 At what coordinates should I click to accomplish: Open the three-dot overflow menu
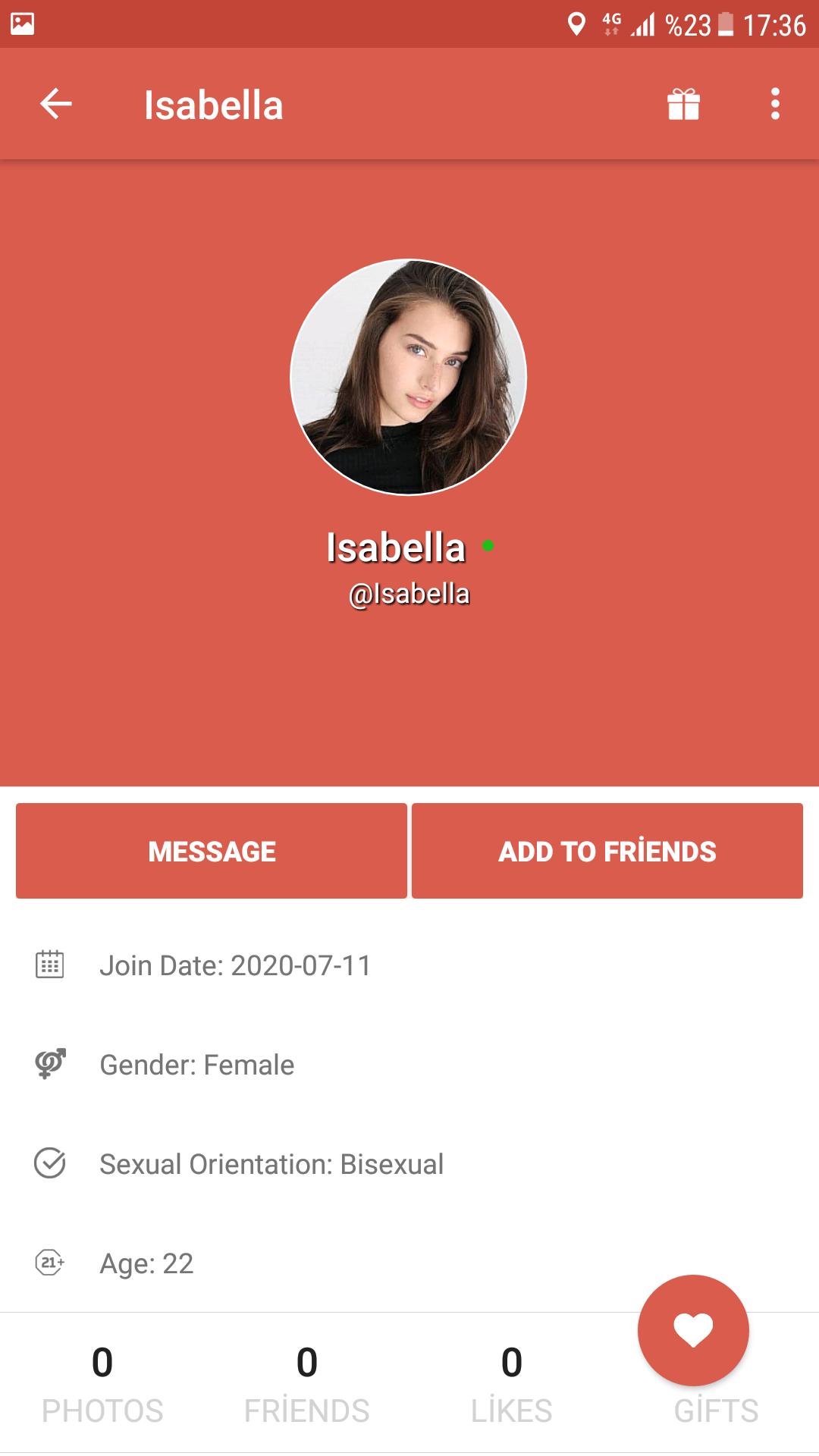[x=775, y=104]
